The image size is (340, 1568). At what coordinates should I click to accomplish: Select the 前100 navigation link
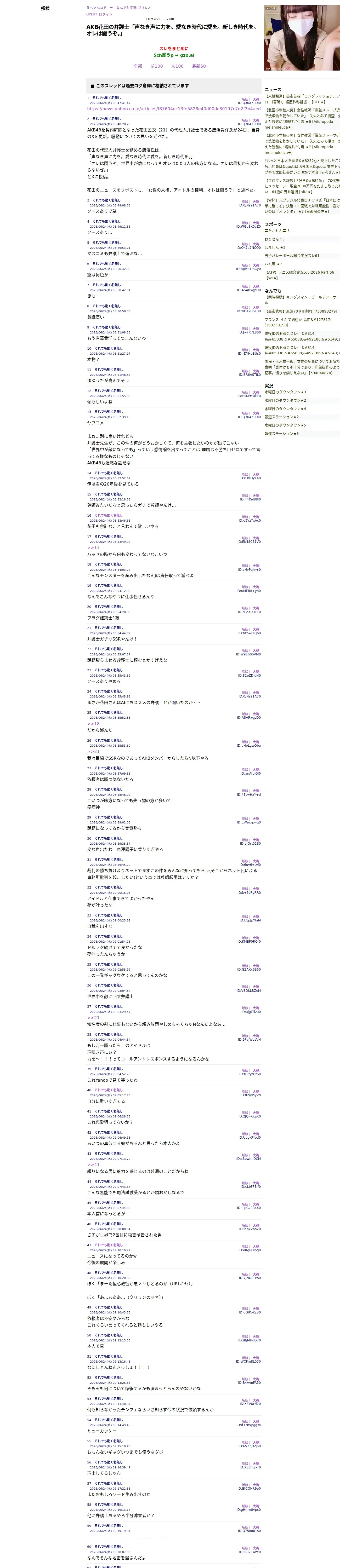click(x=157, y=66)
